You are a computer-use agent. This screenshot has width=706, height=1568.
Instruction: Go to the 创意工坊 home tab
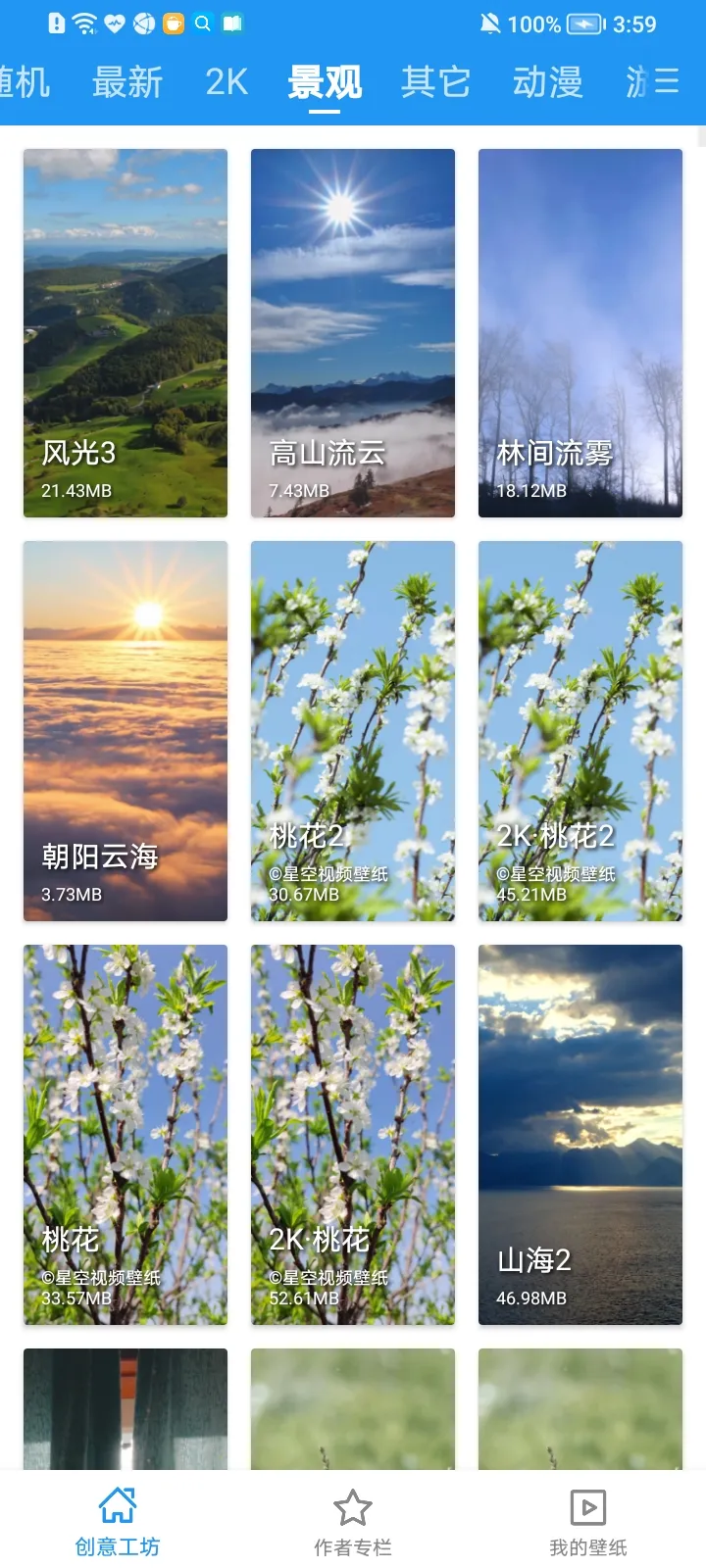[x=118, y=1521]
